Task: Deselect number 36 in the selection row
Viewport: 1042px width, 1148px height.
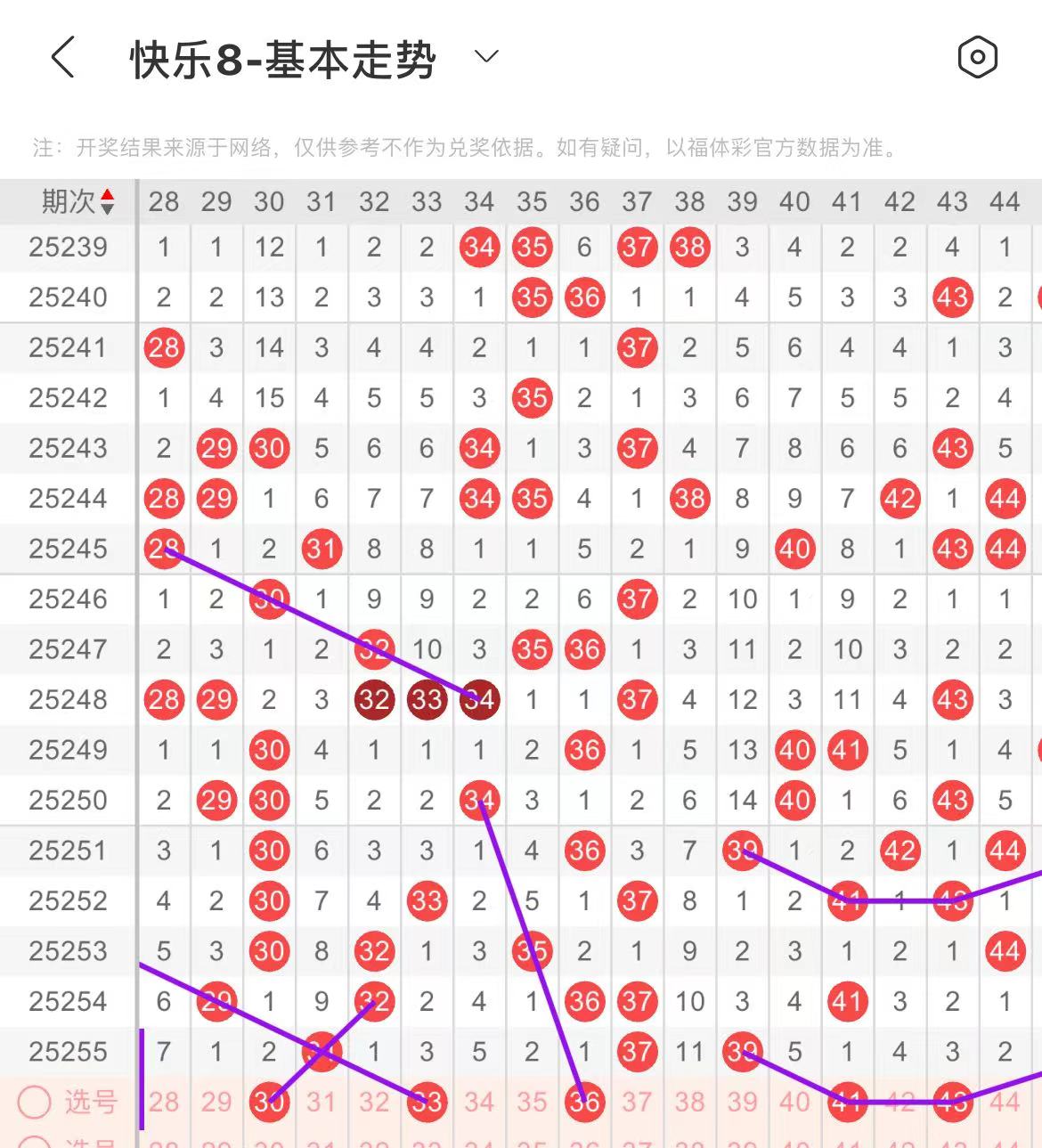Action: pos(584,1103)
